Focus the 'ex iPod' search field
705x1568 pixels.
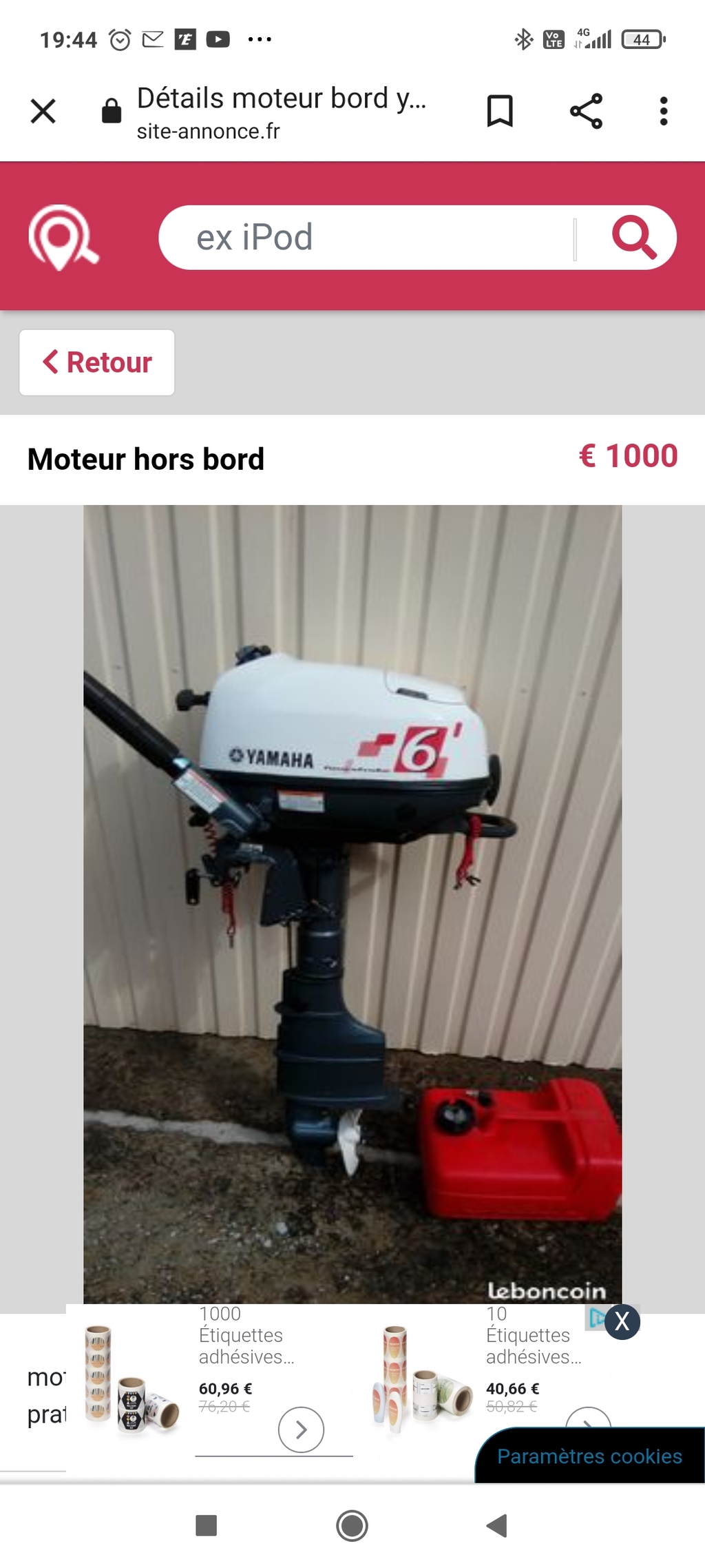(366, 238)
